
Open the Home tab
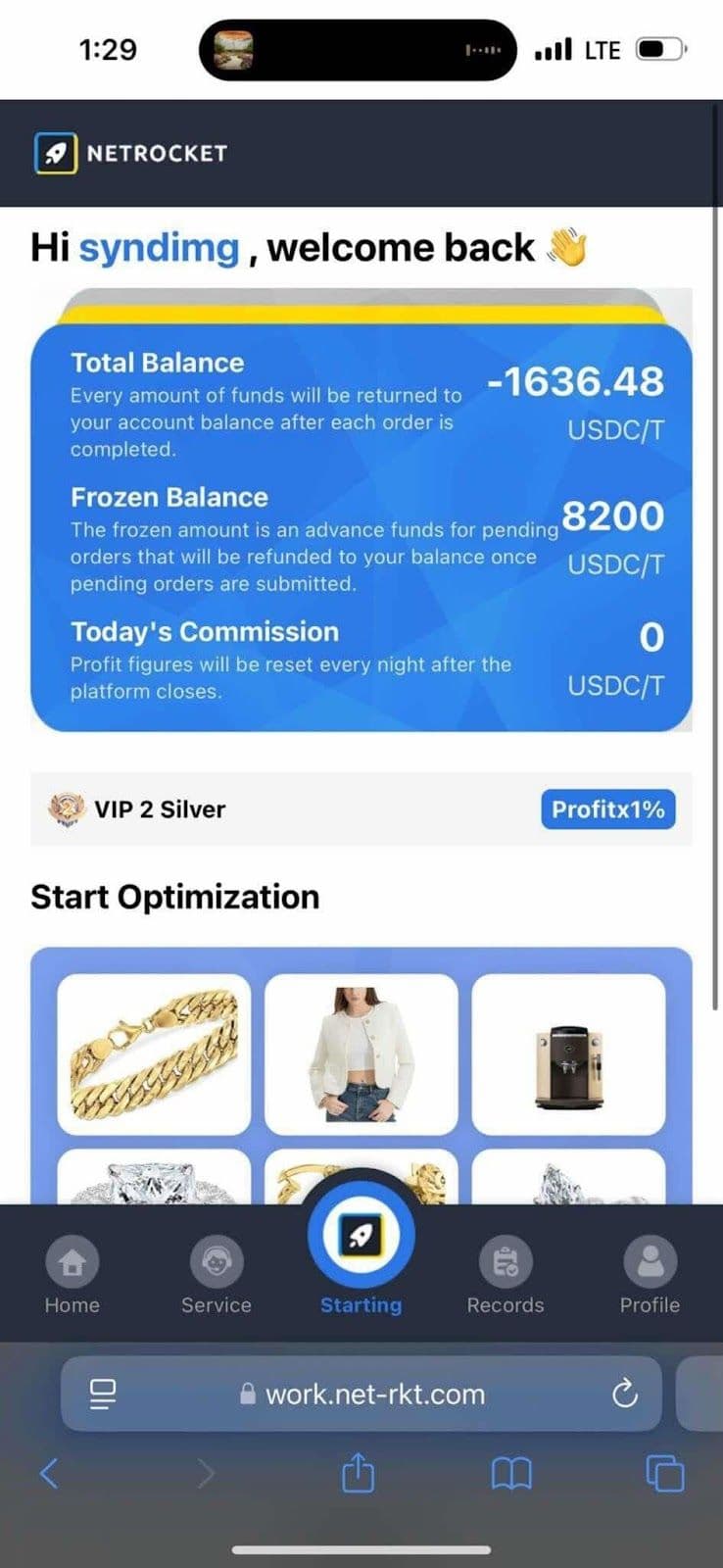[72, 1274]
